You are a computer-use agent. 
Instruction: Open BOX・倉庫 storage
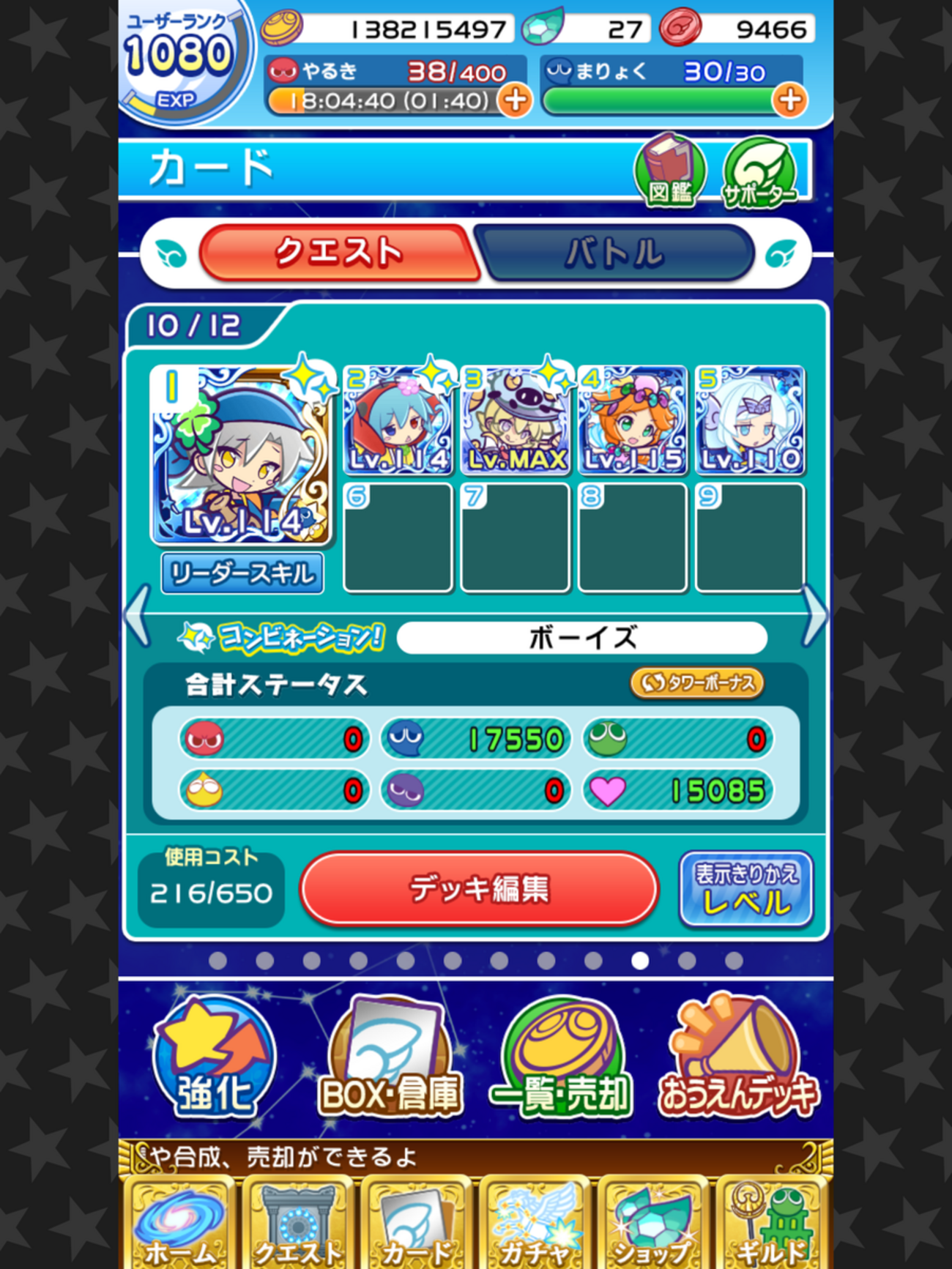389,1058
